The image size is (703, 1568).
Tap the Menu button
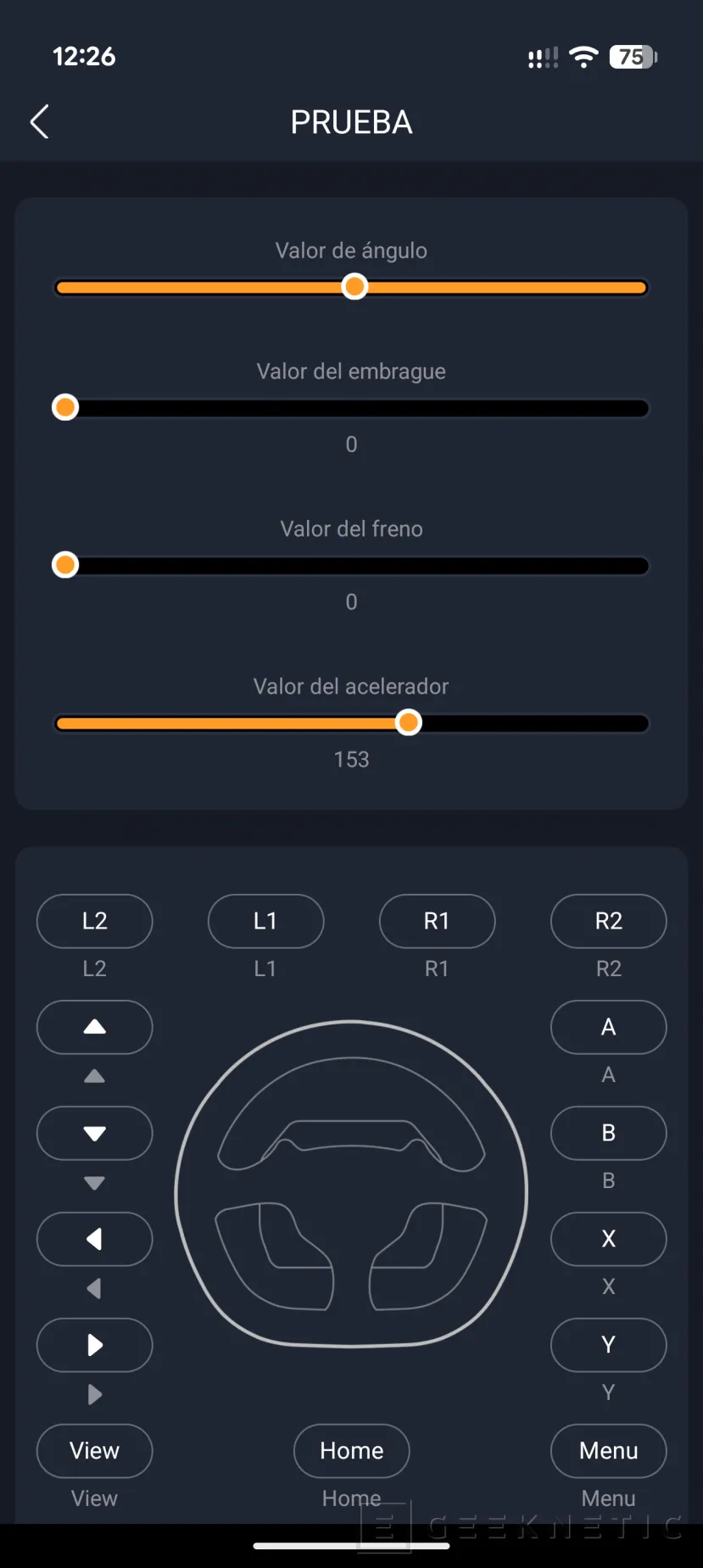tap(609, 1451)
